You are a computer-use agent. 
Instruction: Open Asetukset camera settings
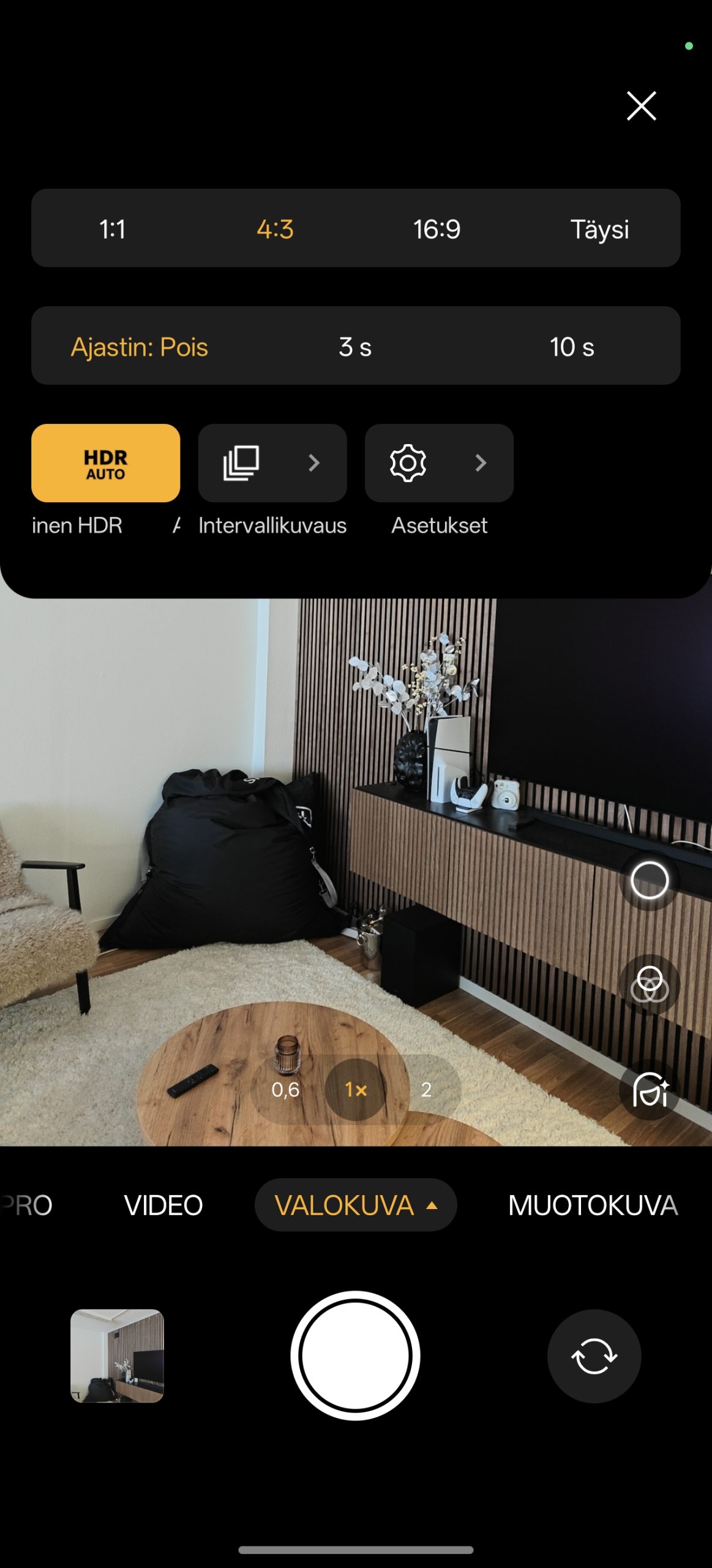pos(439,463)
